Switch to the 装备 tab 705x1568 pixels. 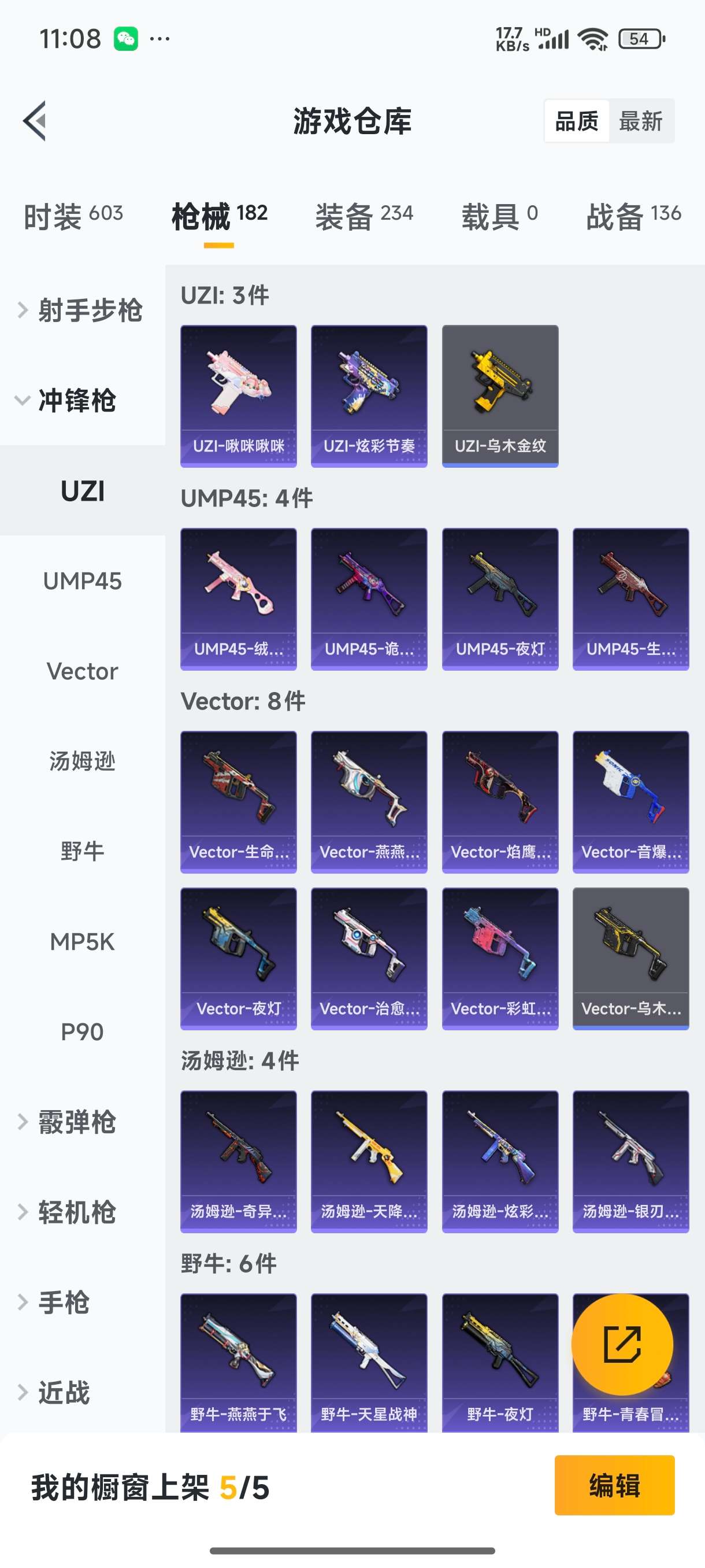(x=363, y=216)
